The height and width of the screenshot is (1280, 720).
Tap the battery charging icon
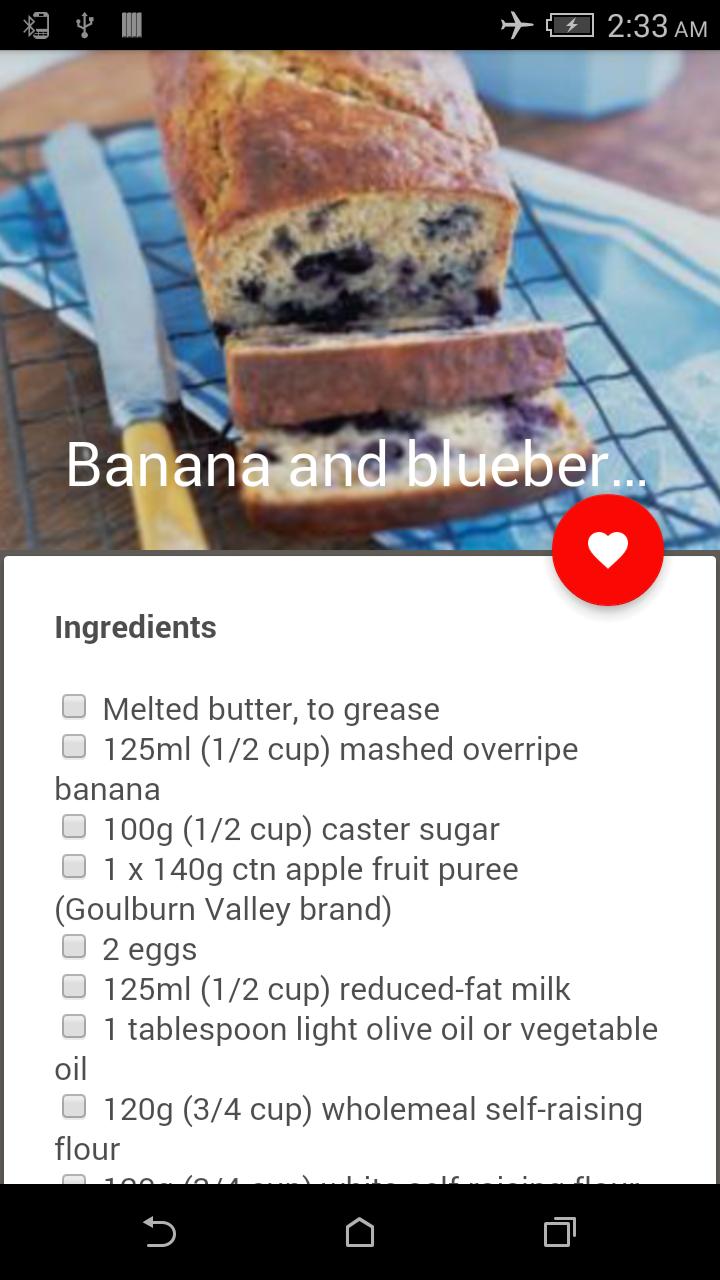(570, 25)
